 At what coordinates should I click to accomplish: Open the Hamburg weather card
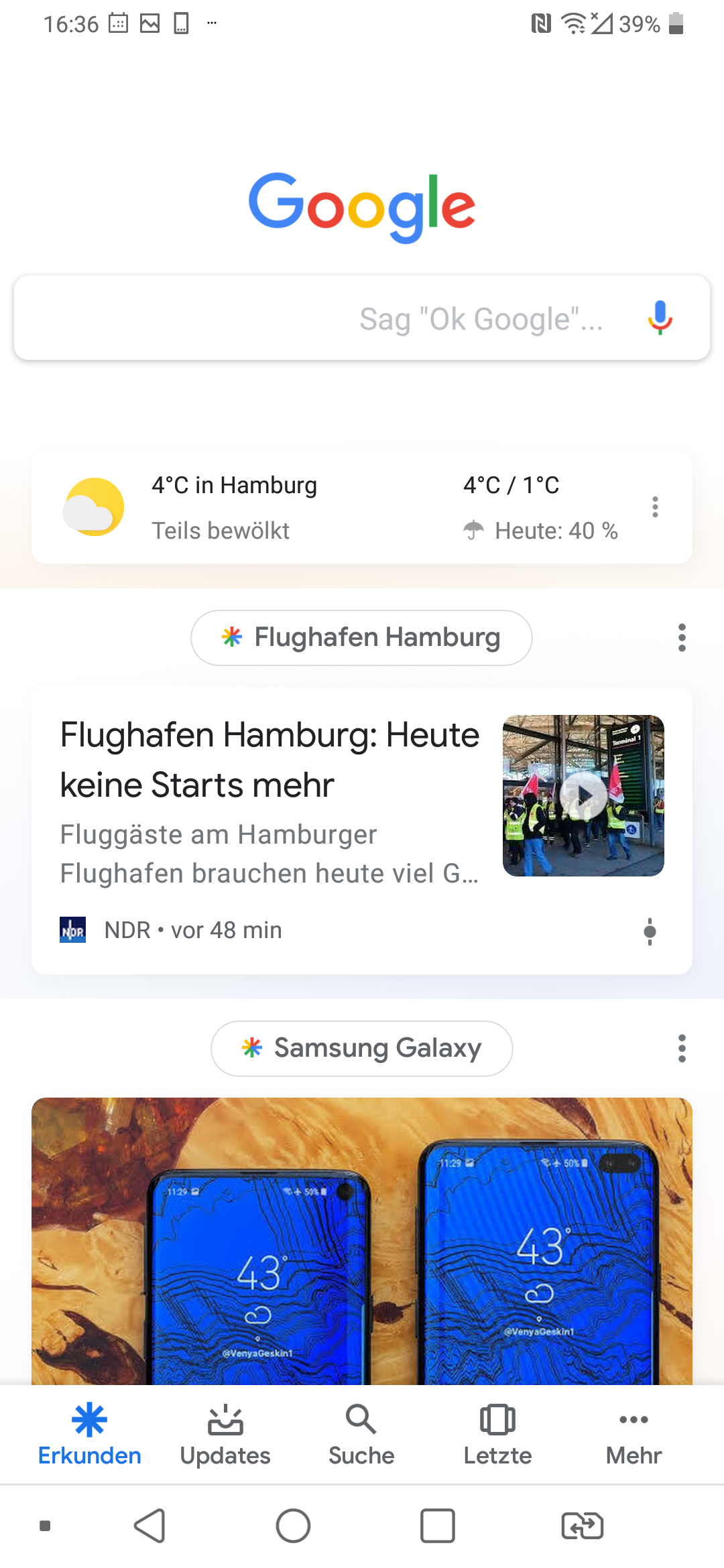click(x=335, y=507)
